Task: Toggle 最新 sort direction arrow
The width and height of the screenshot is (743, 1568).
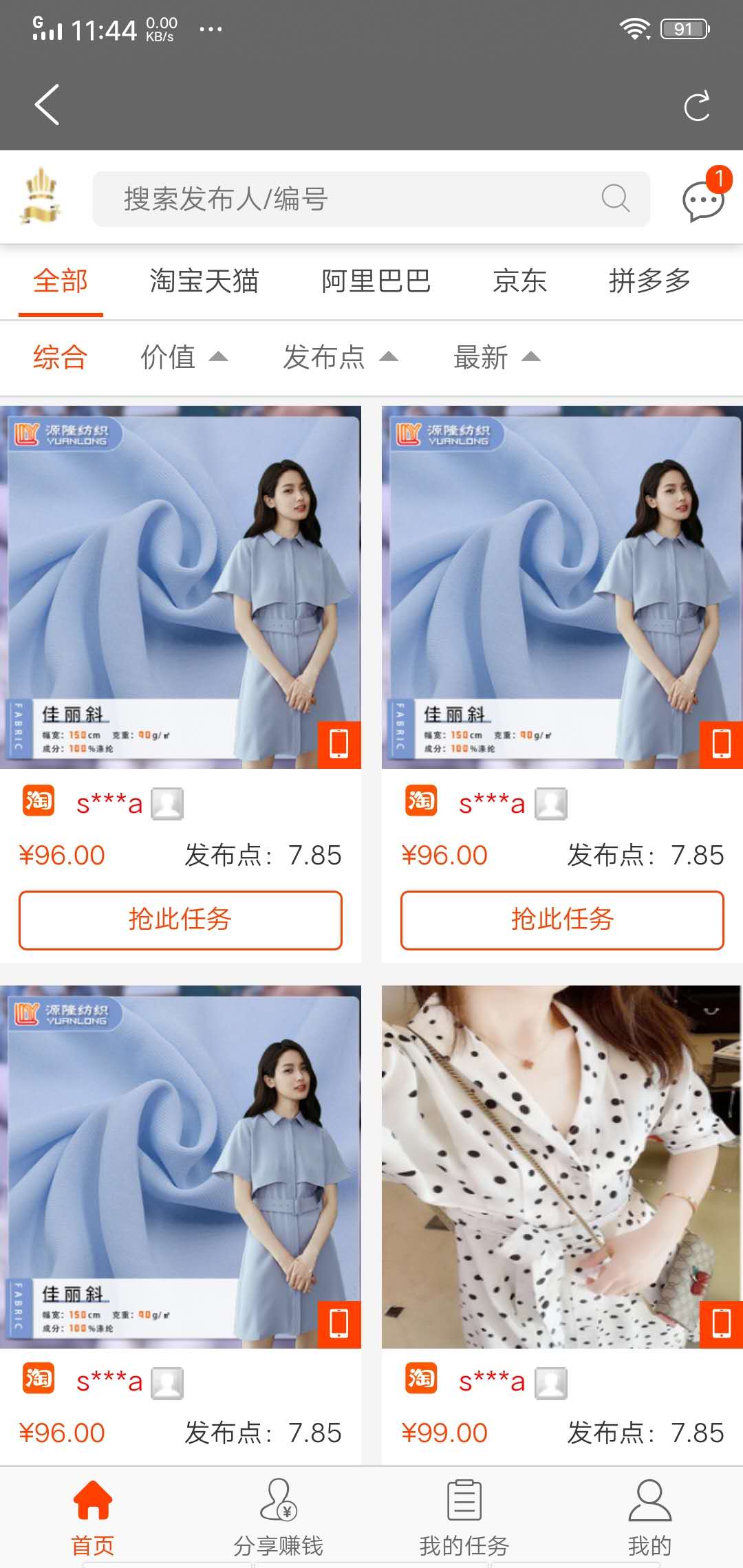Action: (x=530, y=358)
